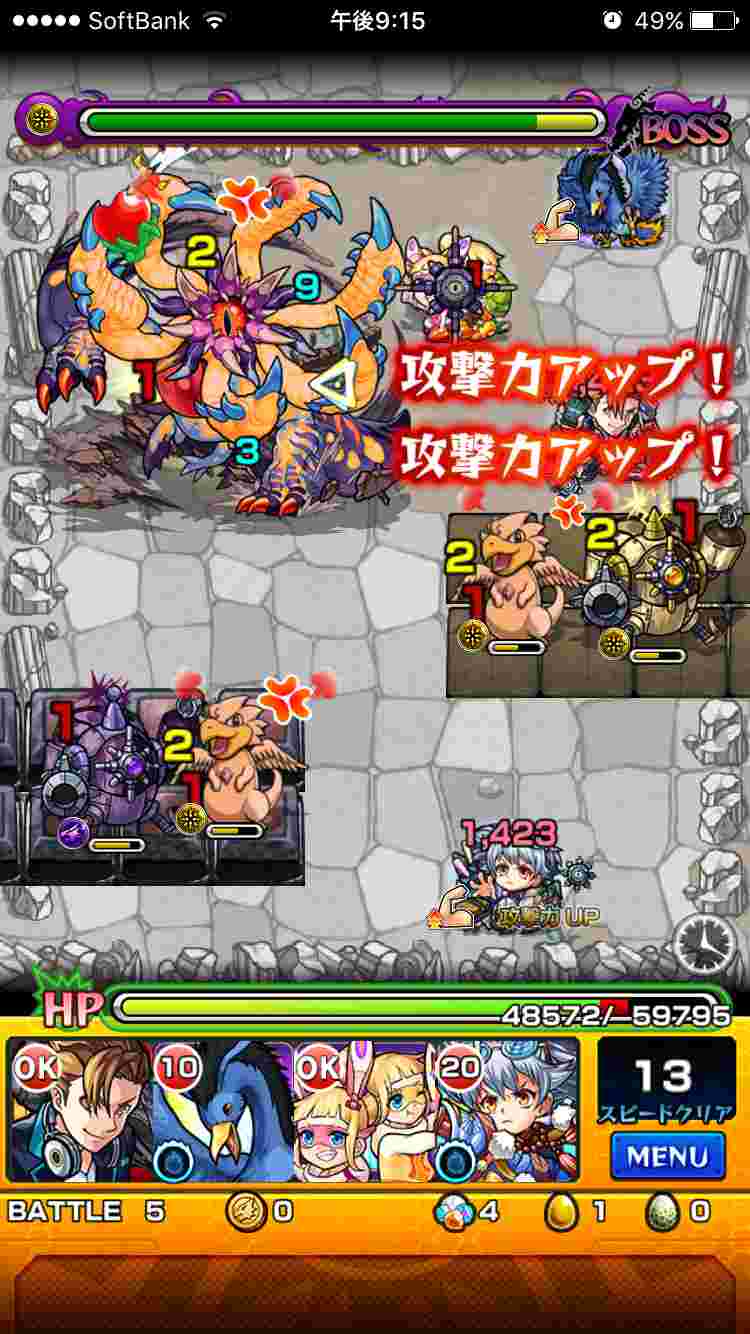Tap the clock icon above the HP bar
The height and width of the screenshot is (1334, 750).
coord(704,942)
